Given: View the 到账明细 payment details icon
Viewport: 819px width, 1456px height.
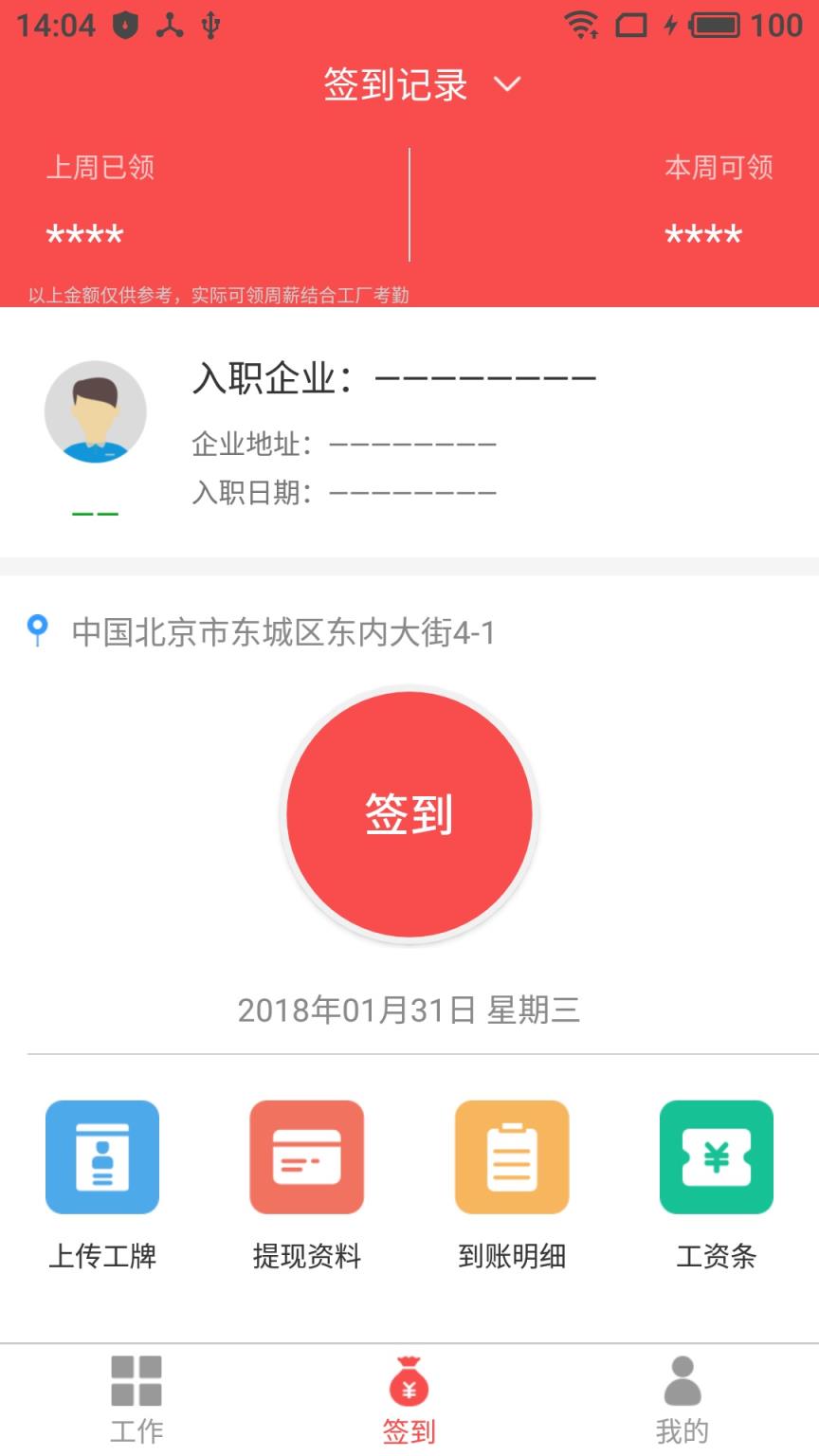Looking at the screenshot, I should (511, 1156).
